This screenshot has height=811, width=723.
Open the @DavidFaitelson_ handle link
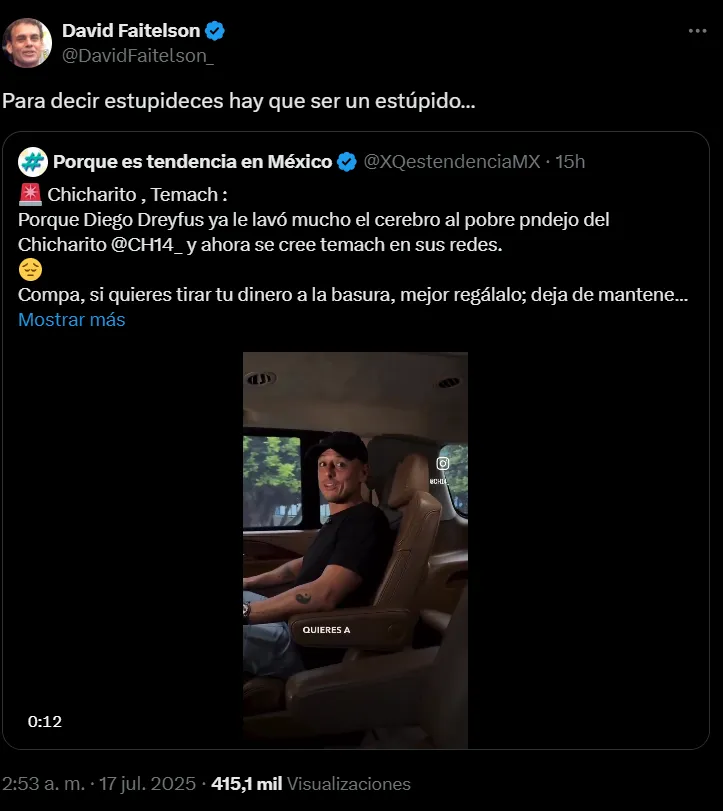click(139, 56)
